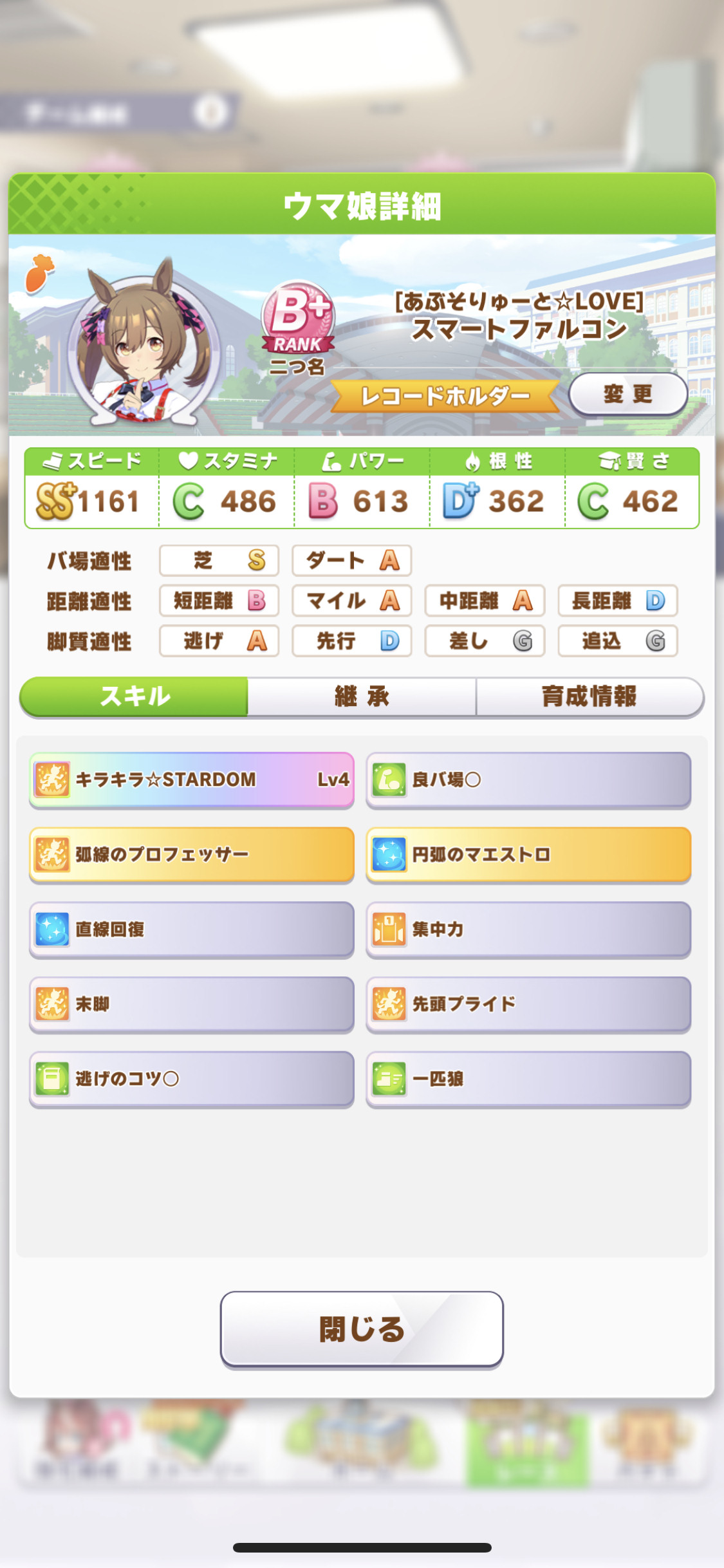This screenshot has height=1568, width=724.
Task: Open the 良バ場○ skill
Action: (528, 779)
